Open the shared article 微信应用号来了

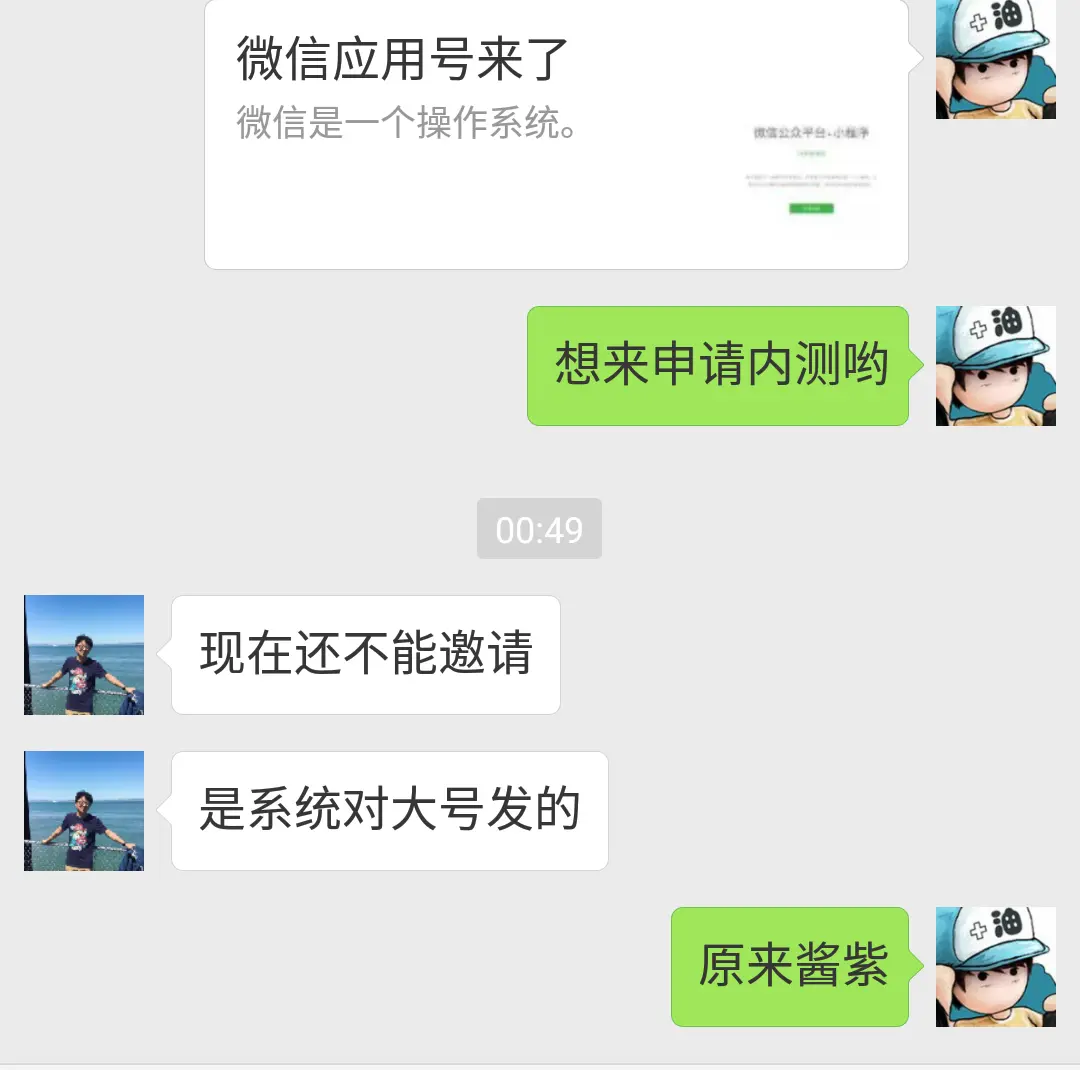pyautogui.click(x=556, y=135)
